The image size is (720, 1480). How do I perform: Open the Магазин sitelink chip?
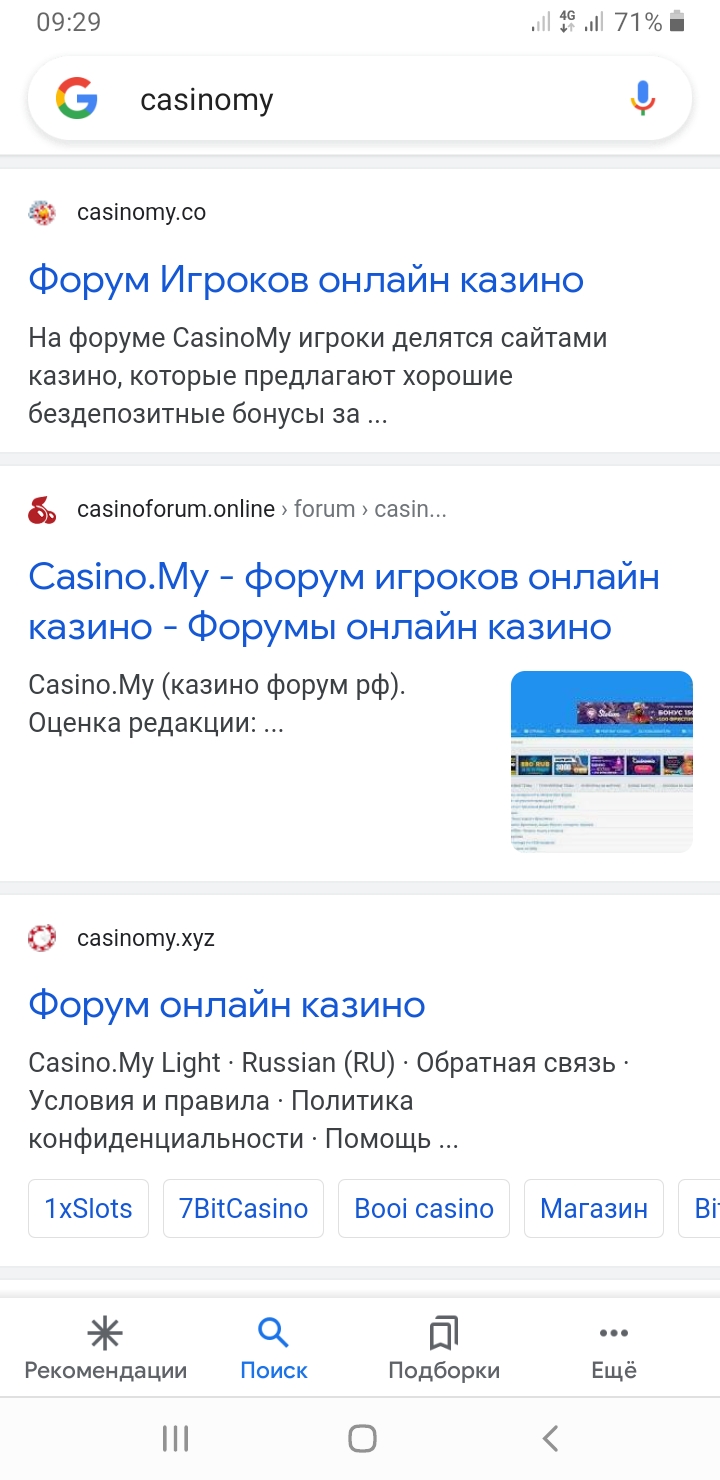594,1208
